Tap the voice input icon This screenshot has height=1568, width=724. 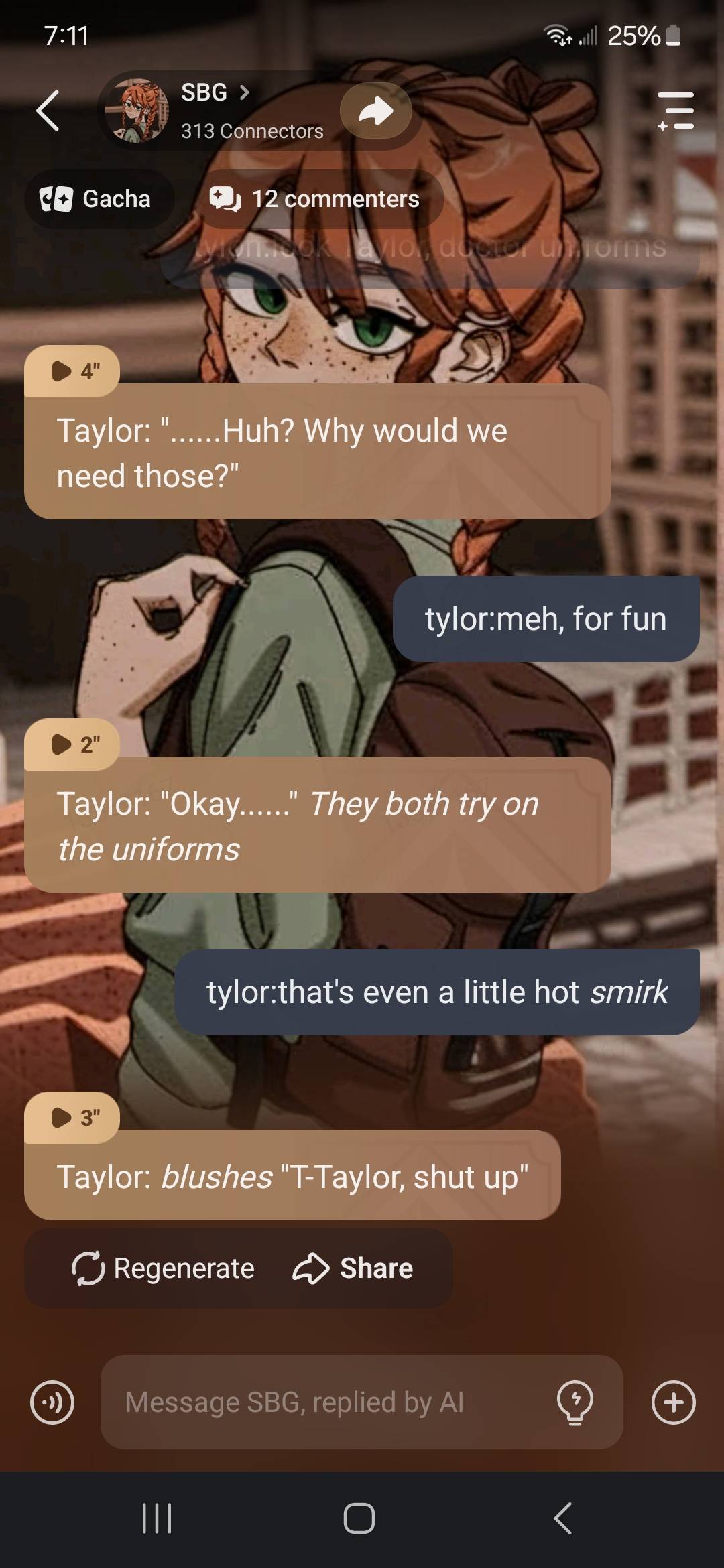point(52,1402)
